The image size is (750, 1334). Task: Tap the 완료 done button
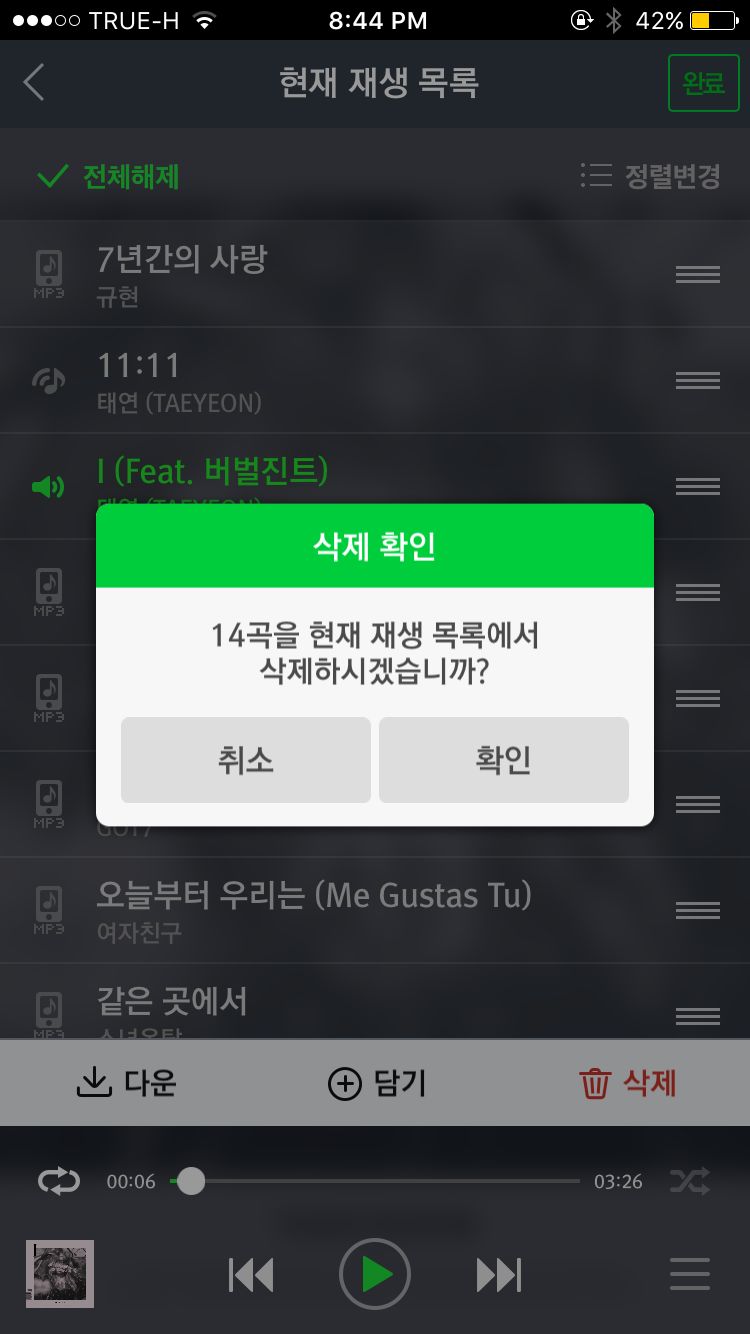click(703, 83)
